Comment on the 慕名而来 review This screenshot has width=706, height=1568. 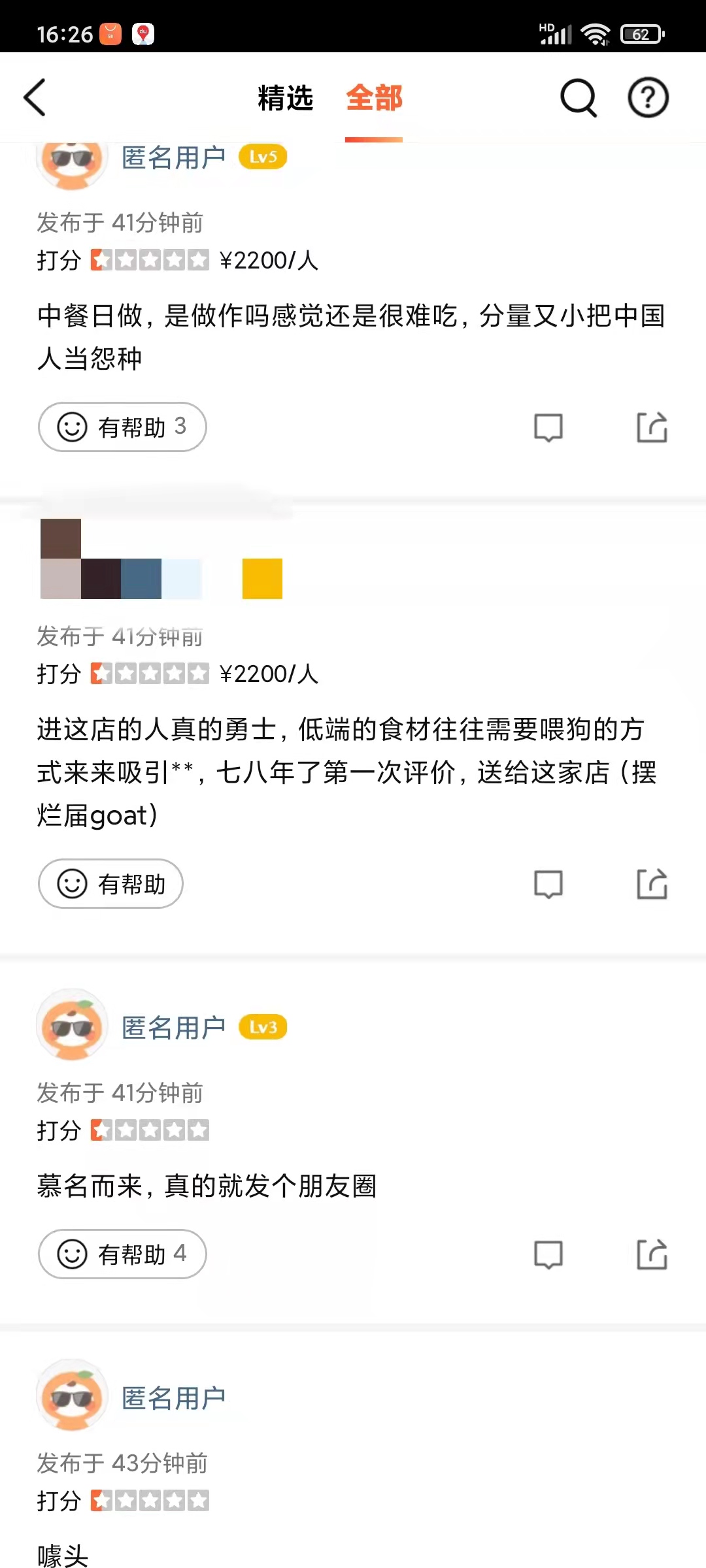548,1255
